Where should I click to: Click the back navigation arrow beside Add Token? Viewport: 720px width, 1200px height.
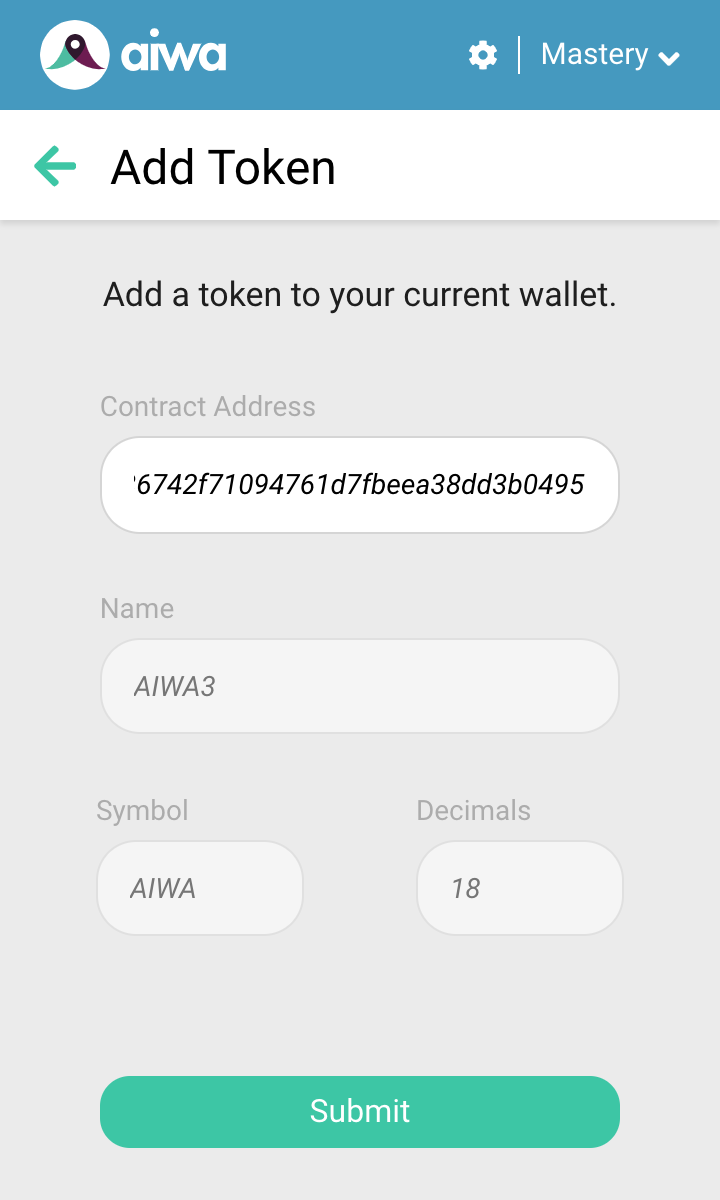coord(54,166)
